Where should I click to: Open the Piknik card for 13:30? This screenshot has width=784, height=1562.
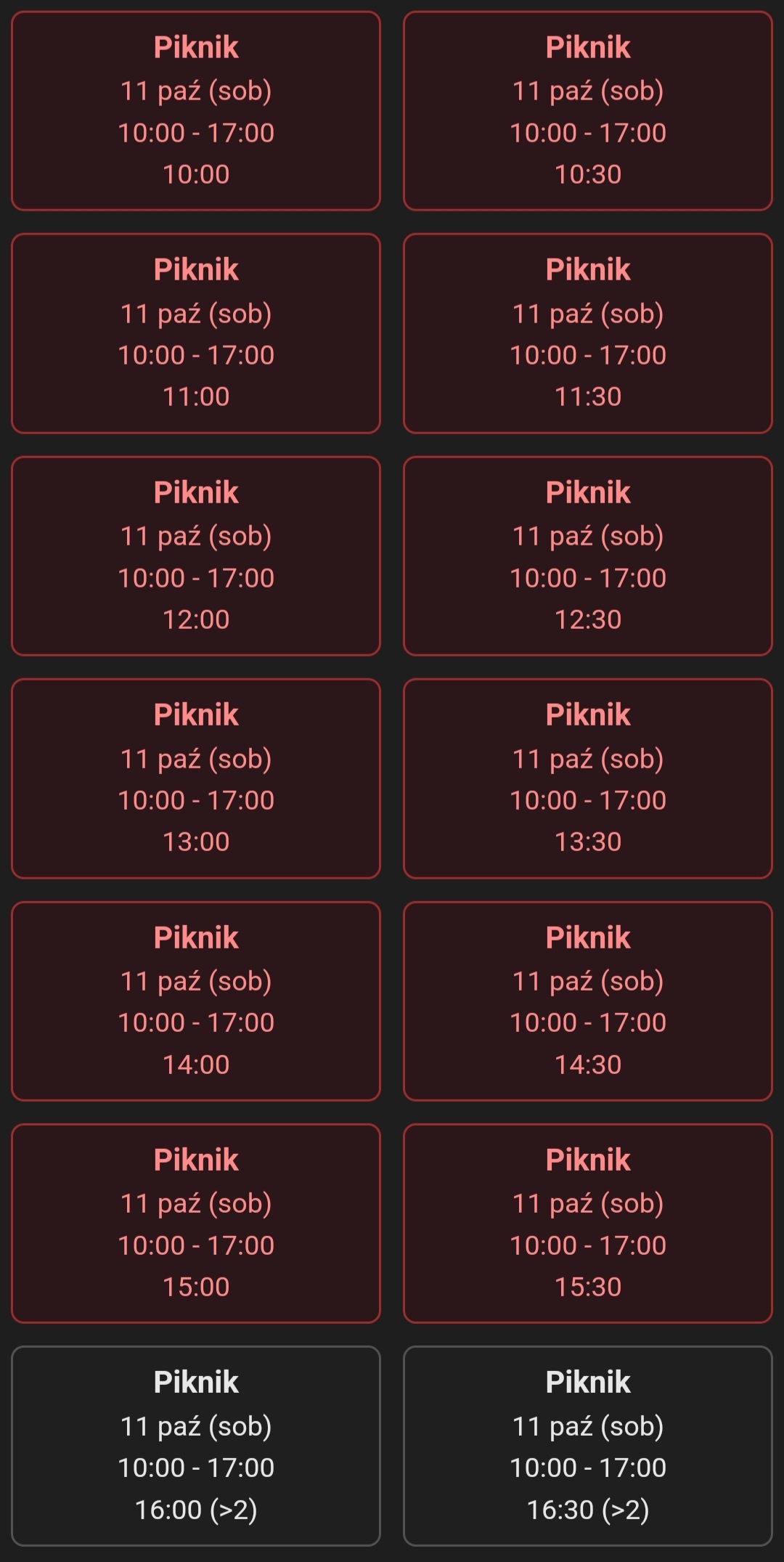(x=588, y=778)
